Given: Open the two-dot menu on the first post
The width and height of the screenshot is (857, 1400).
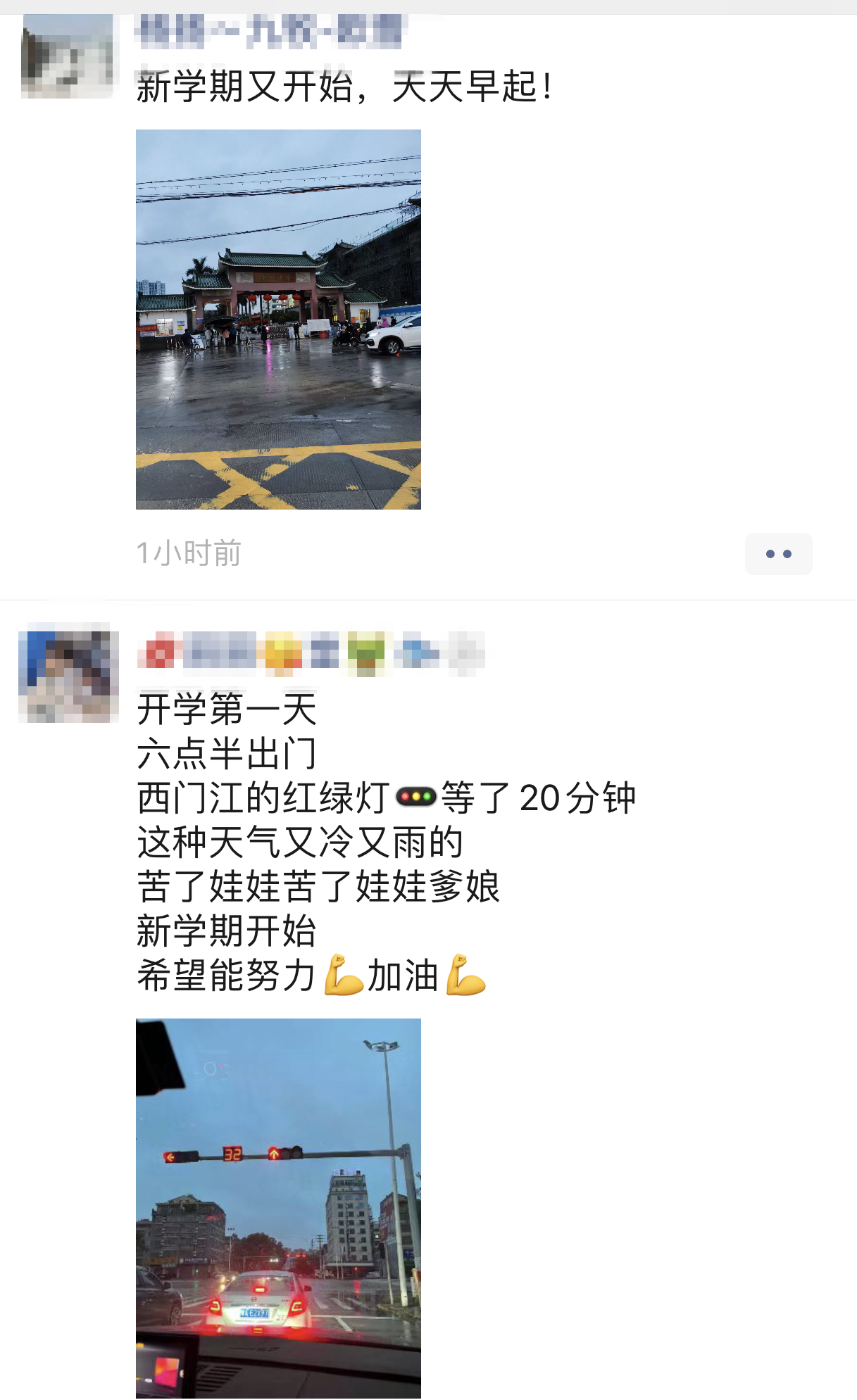Looking at the screenshot, I should [778, 554].
